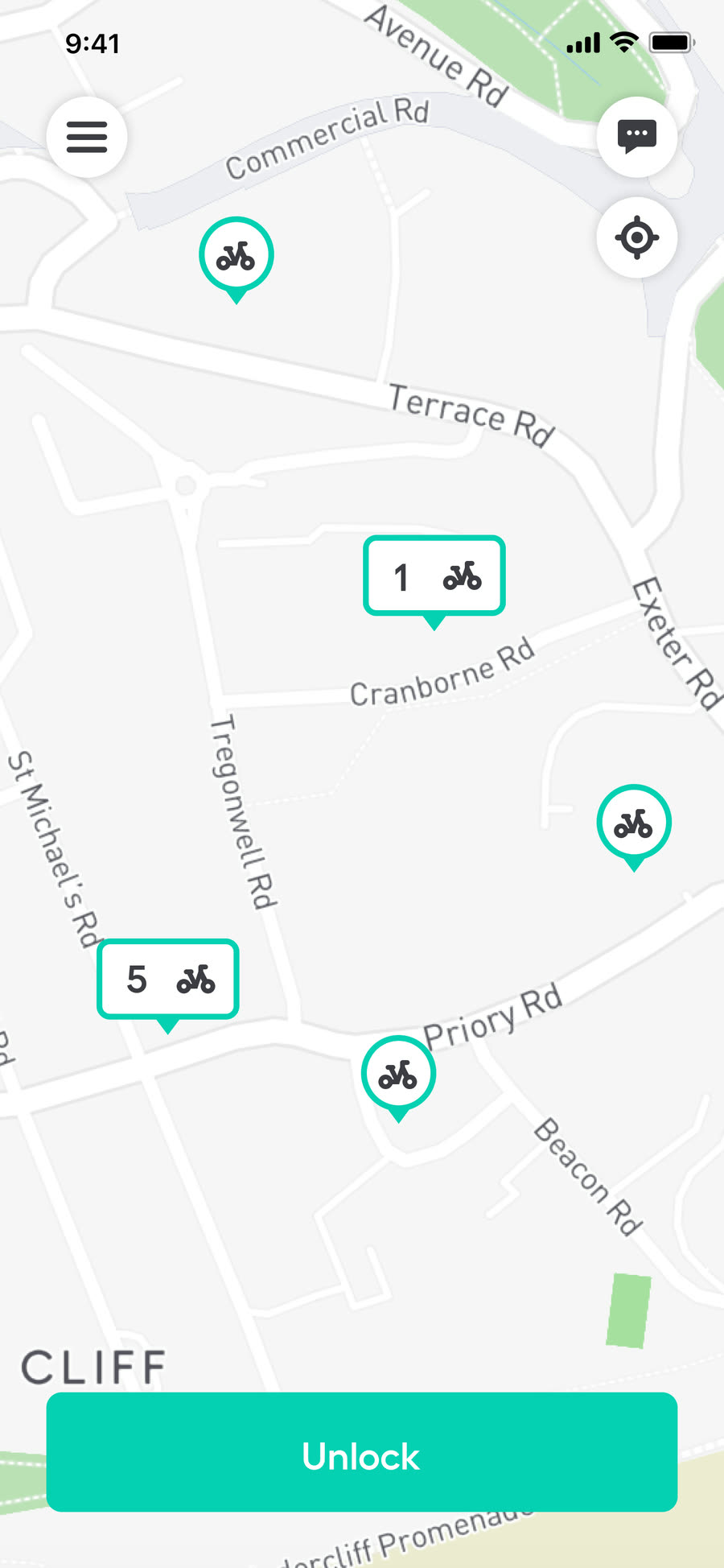This screenshot has width=724, height=1568.
Task: Select the 1-bike marker near Cranborne Rd
Action: (434, 577)
